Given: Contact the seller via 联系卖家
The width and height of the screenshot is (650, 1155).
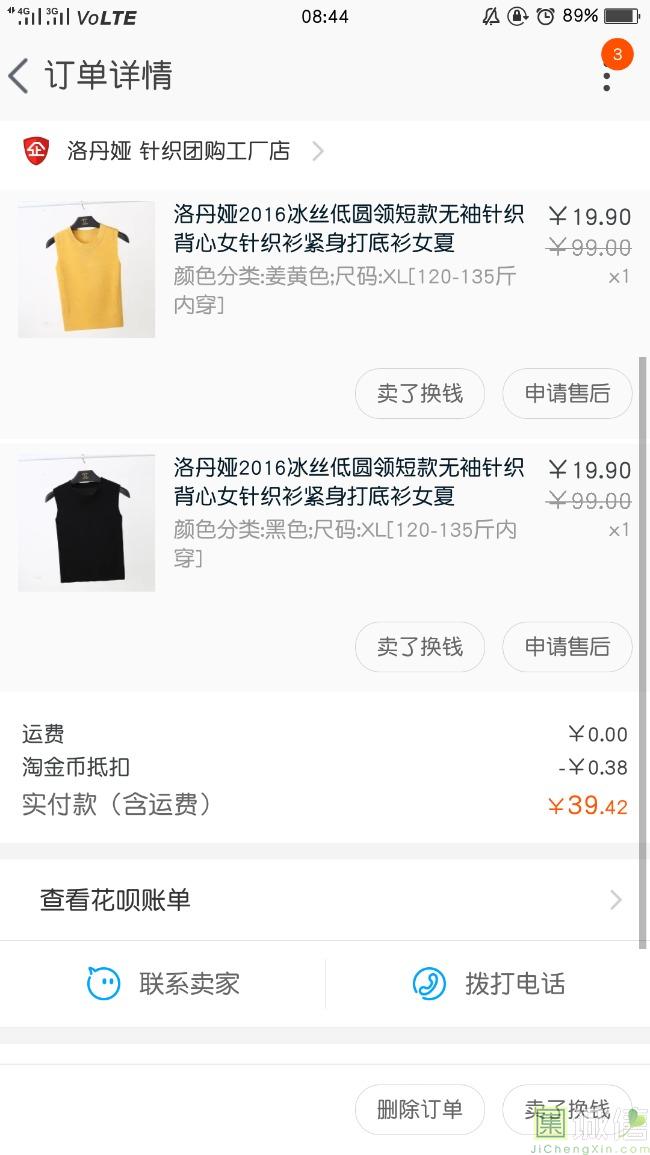Looking at the screenshot, I should click(163, 984).
